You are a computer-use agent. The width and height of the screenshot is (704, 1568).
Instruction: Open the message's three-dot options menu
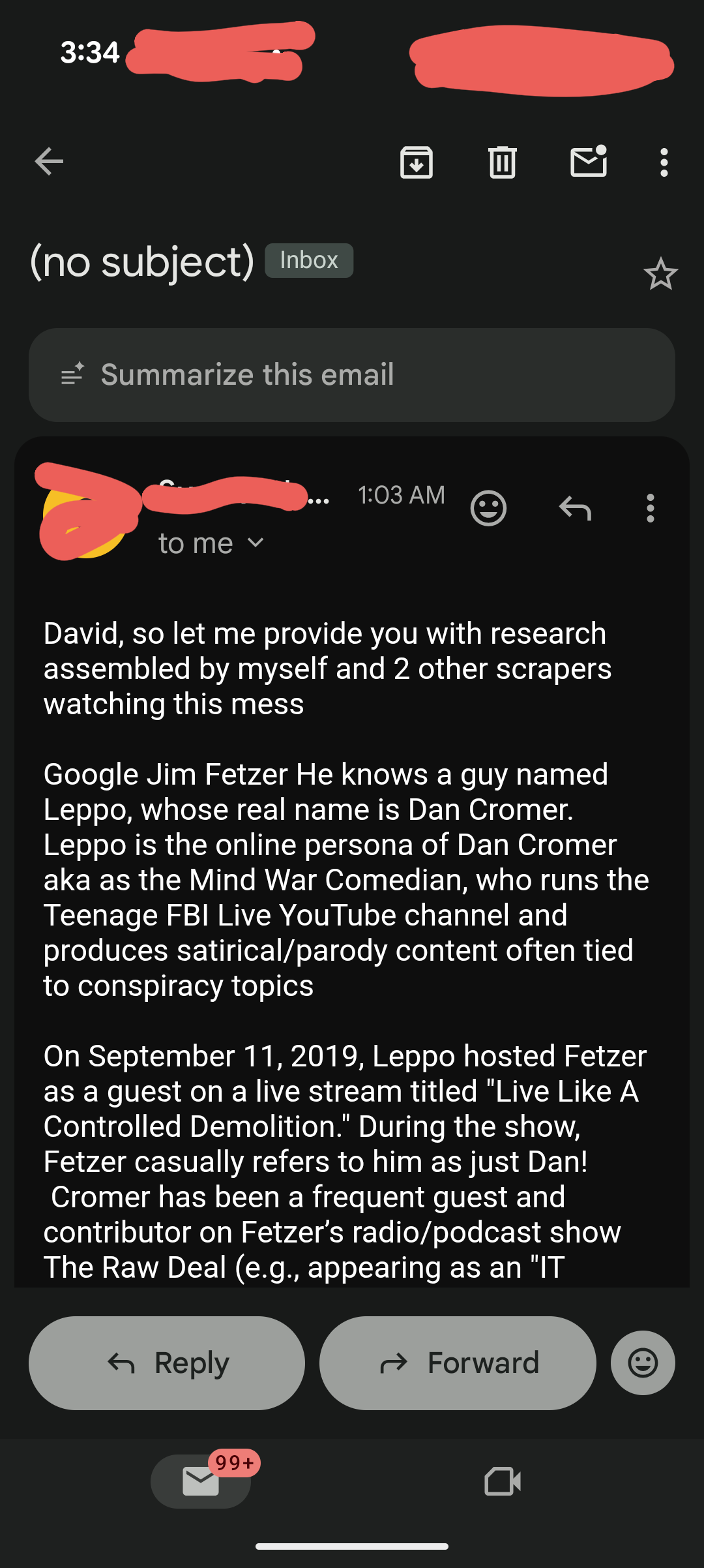pyautogui.click(x=650, y=508)
